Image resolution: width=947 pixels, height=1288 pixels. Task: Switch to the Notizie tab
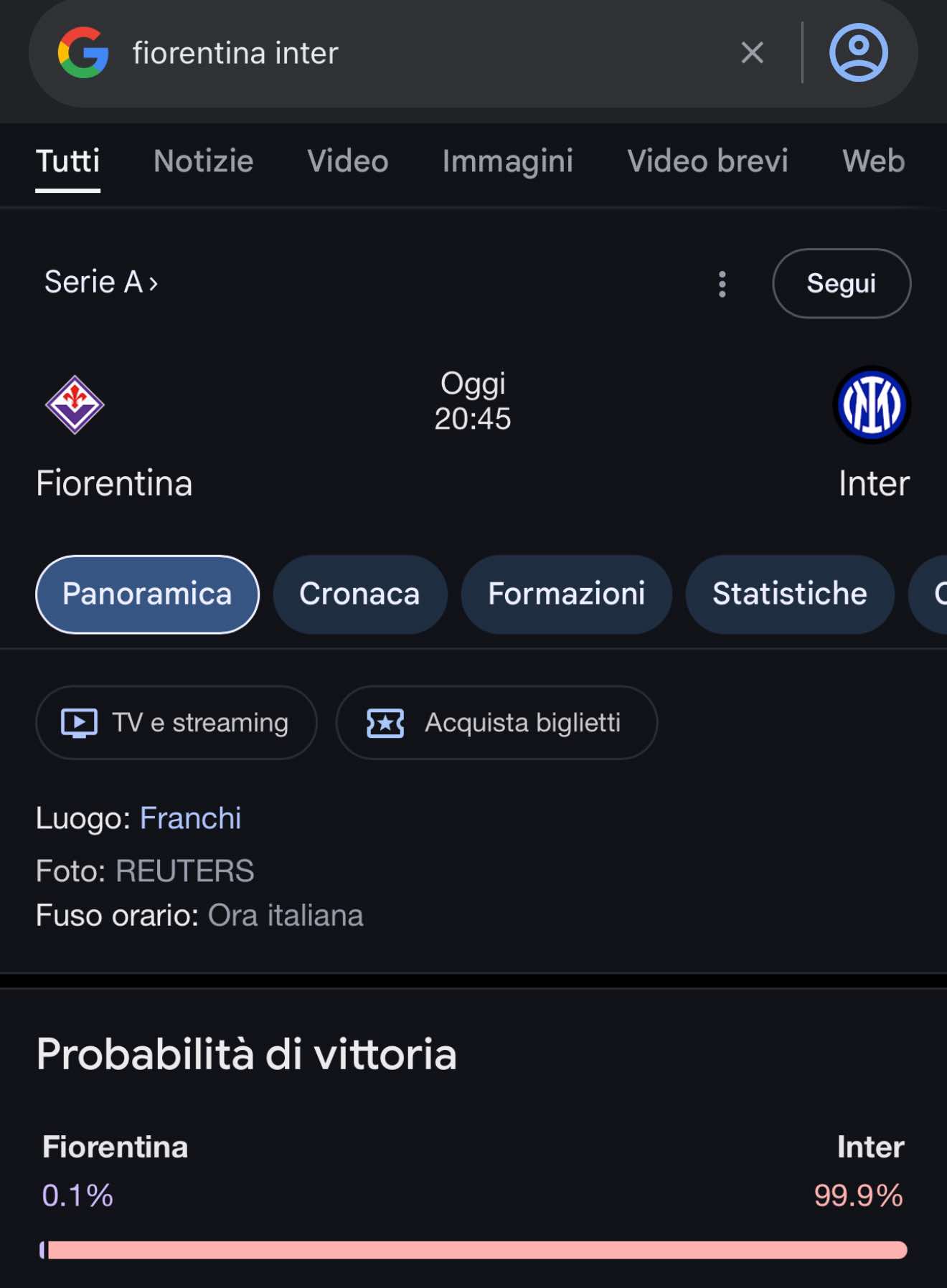pos(203,161)
